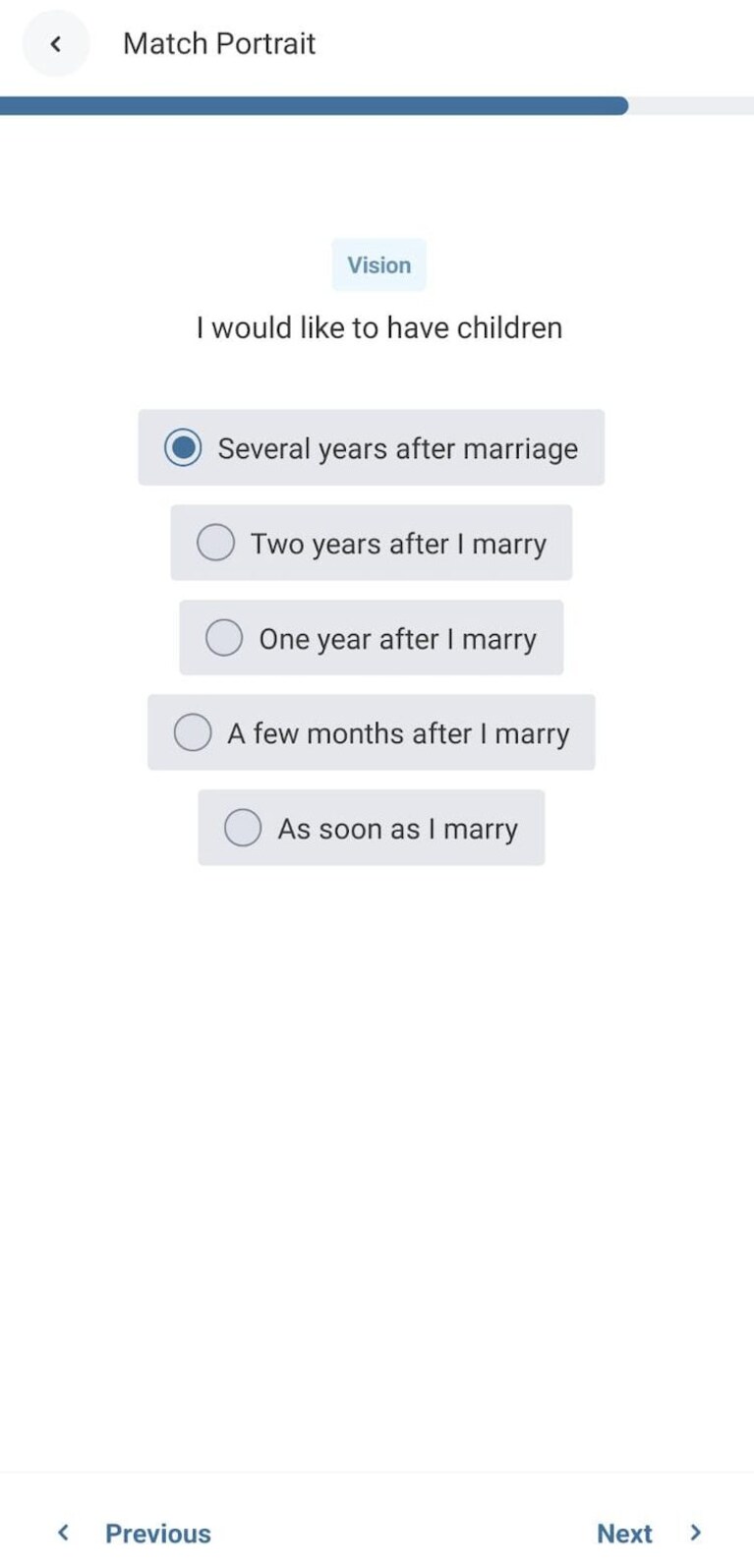Screen dimensions: 754x1568
Task: Choose As soon as I marry
Action: [371, 828]
